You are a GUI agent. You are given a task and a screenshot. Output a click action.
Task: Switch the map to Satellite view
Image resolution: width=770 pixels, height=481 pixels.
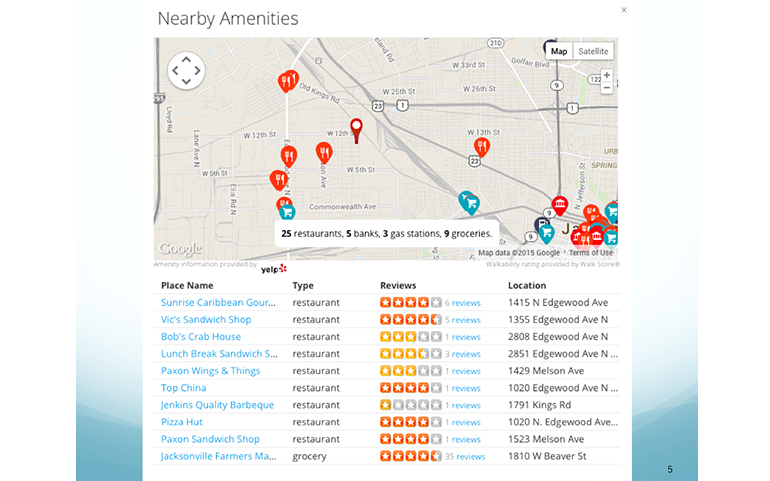(593, 51)
